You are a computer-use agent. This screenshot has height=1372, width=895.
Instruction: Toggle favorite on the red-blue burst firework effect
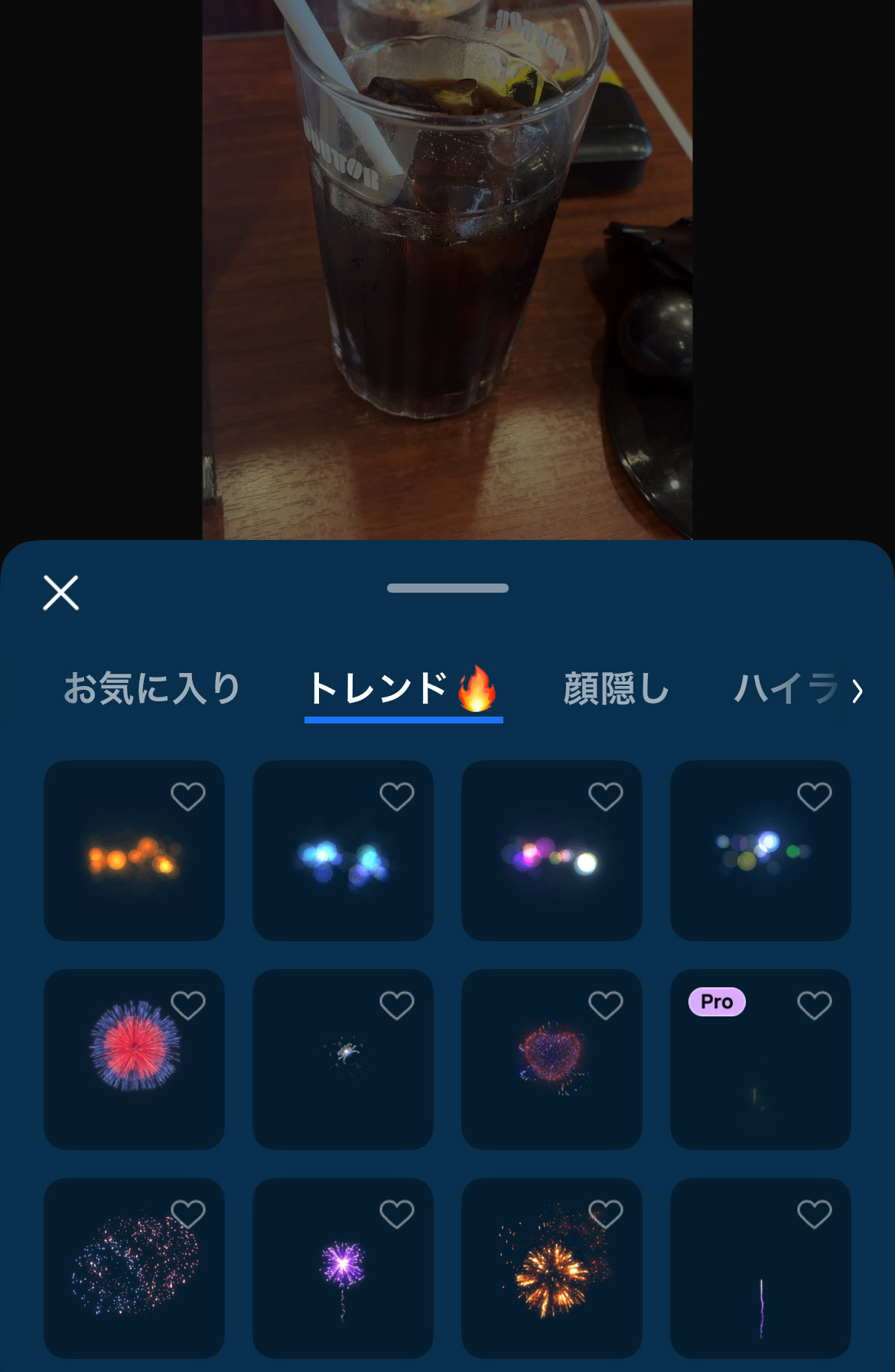coord(188,1004)
